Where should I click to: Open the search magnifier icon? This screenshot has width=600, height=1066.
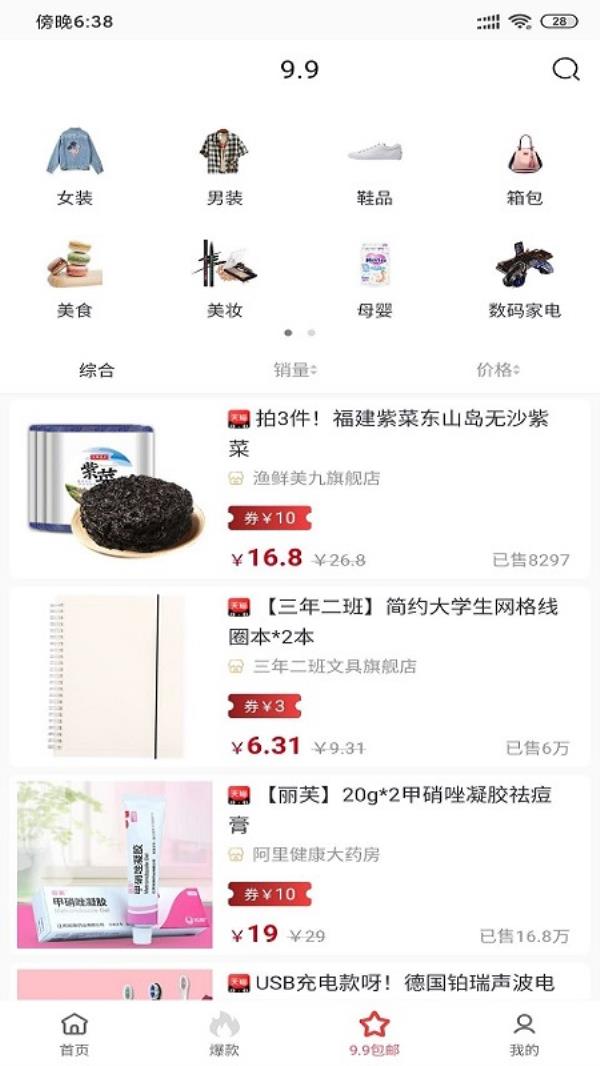pyautogui.click(x=566, y=69)
